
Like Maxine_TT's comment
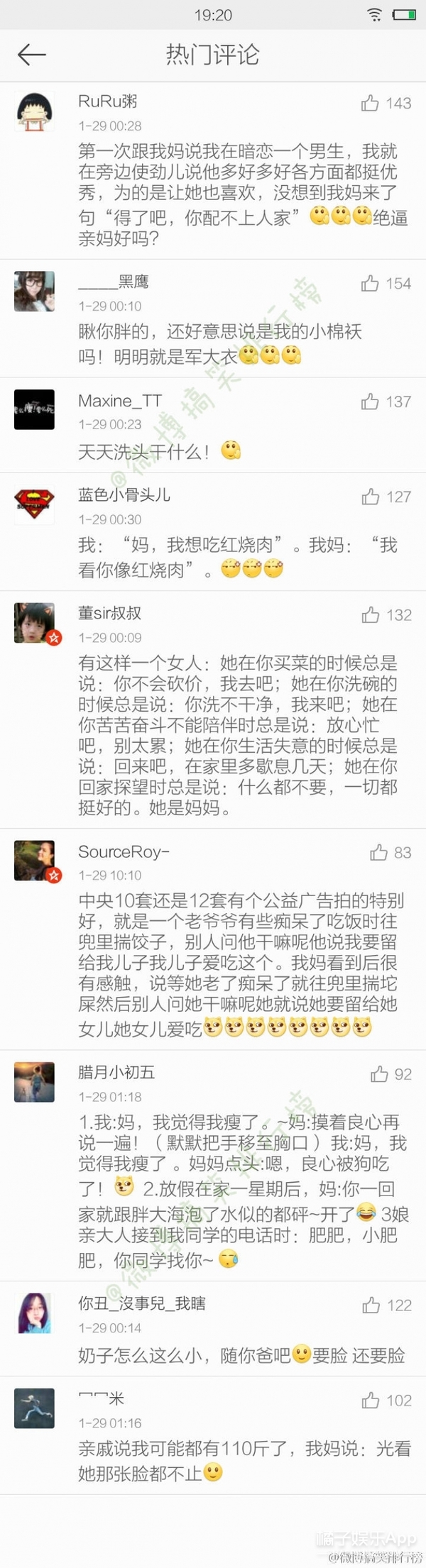click(x=370, y=402)
